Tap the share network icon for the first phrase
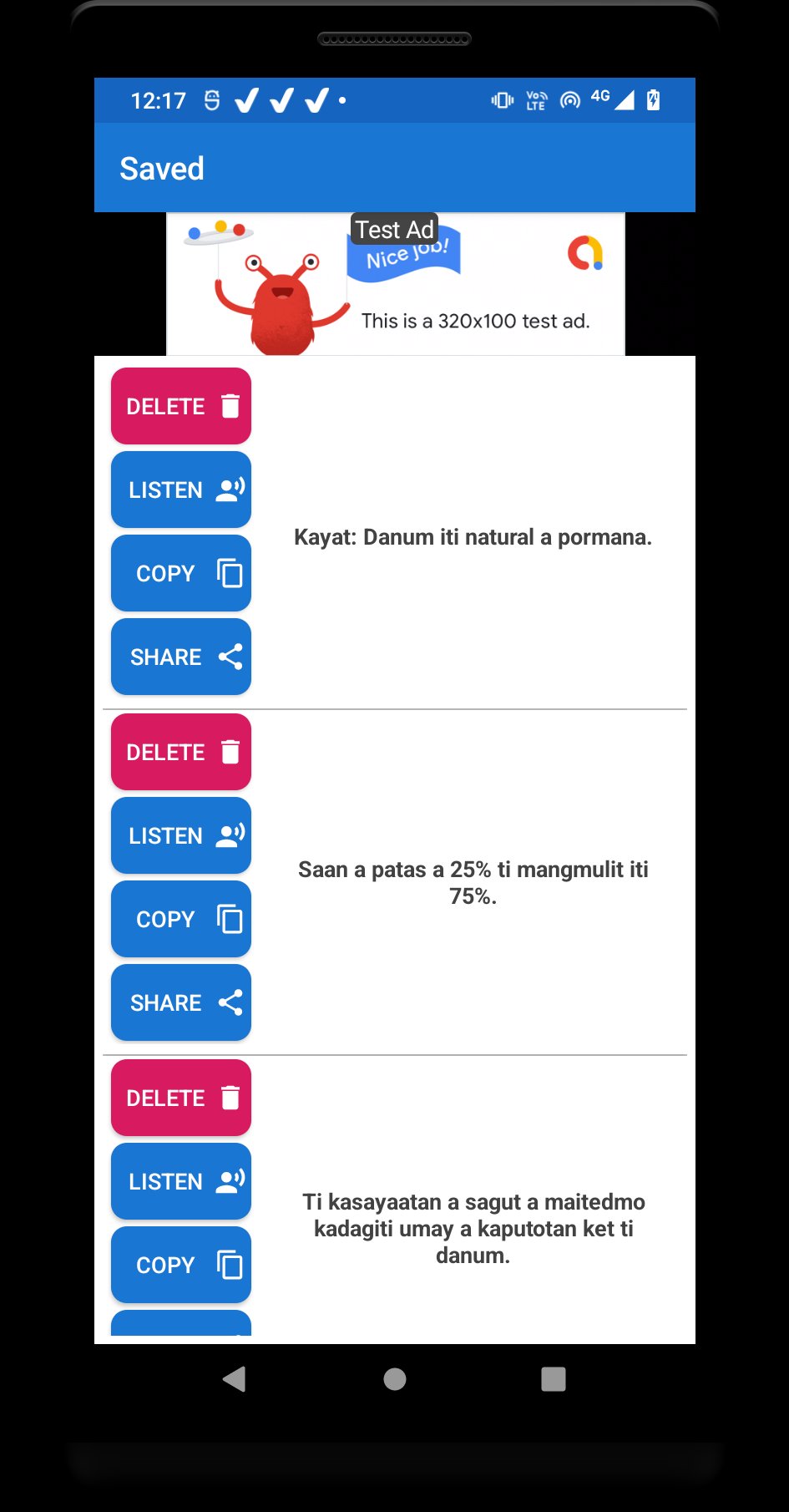789x1512 pixels. click(x=230, y=657)
